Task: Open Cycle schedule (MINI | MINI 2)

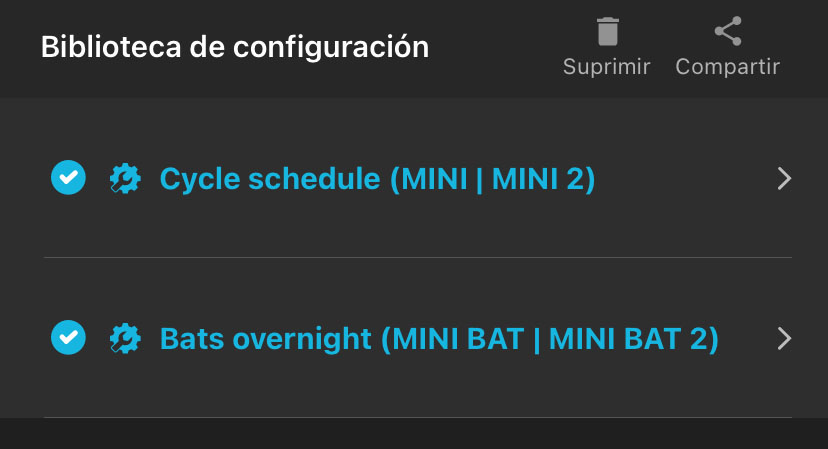Action: [377, 179]
